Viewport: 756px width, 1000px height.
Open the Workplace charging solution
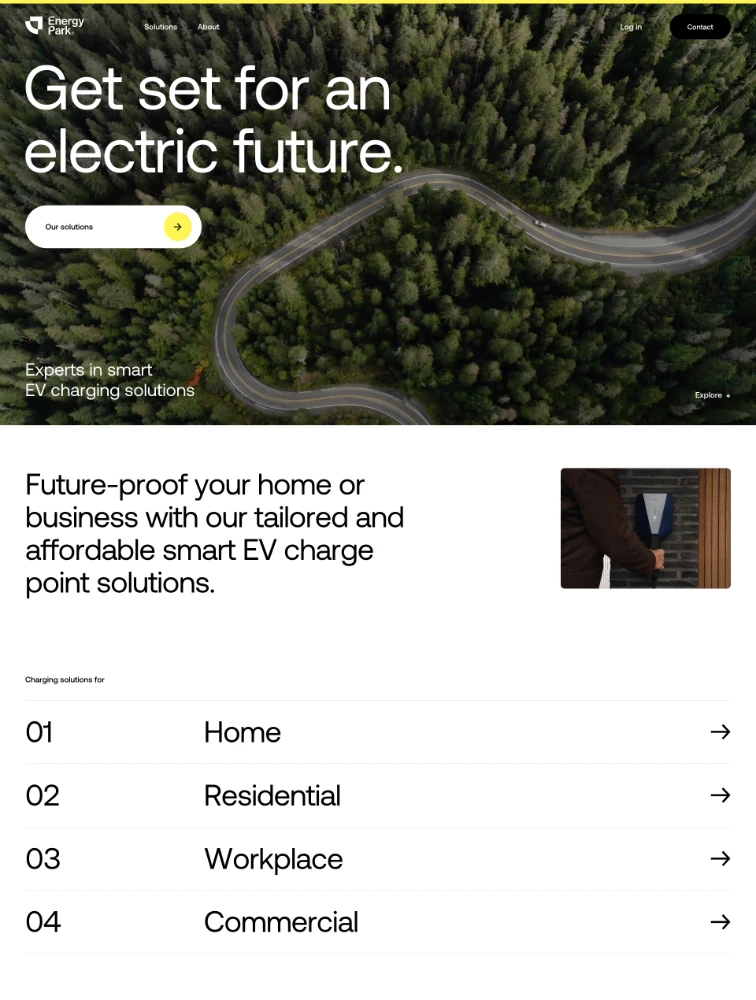point(273,858)
